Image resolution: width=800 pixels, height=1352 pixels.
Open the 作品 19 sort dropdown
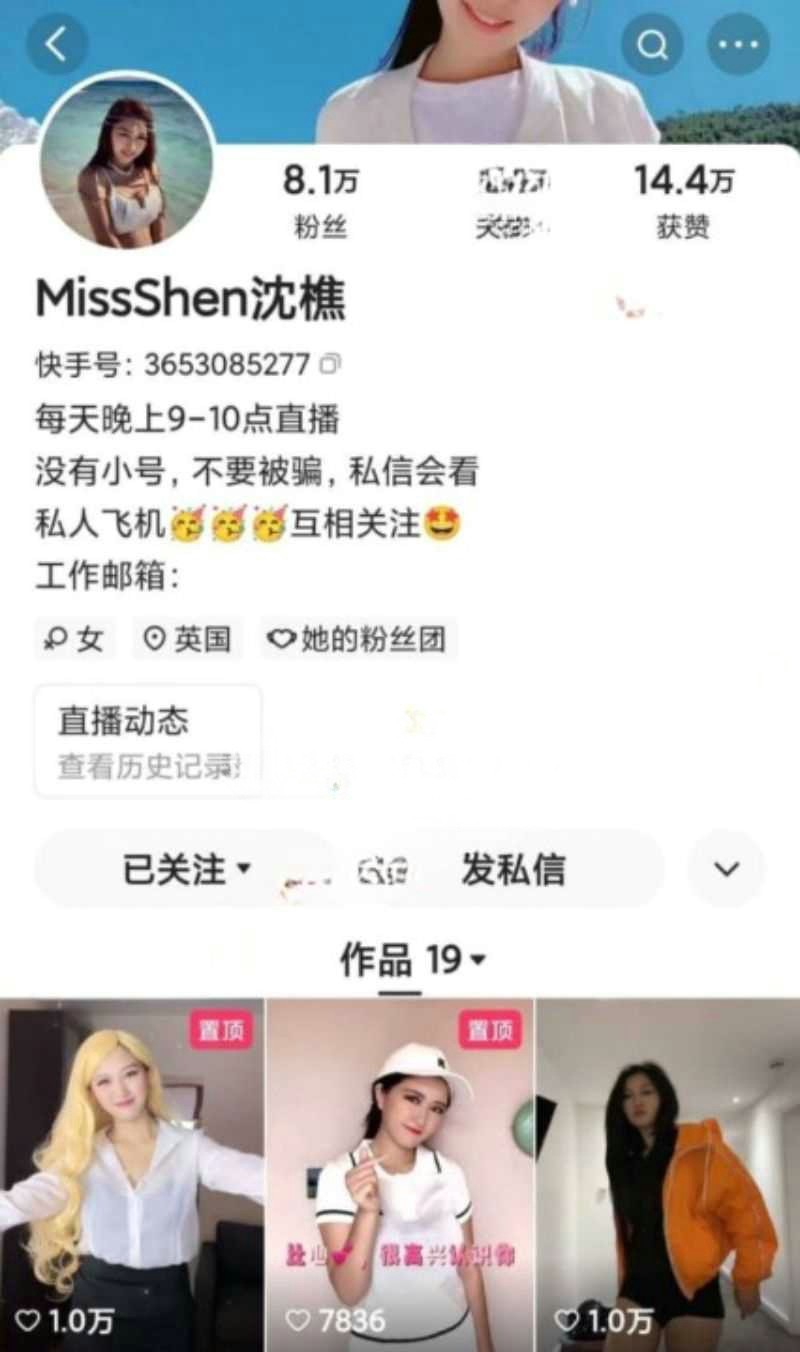(x=412, y=961)
